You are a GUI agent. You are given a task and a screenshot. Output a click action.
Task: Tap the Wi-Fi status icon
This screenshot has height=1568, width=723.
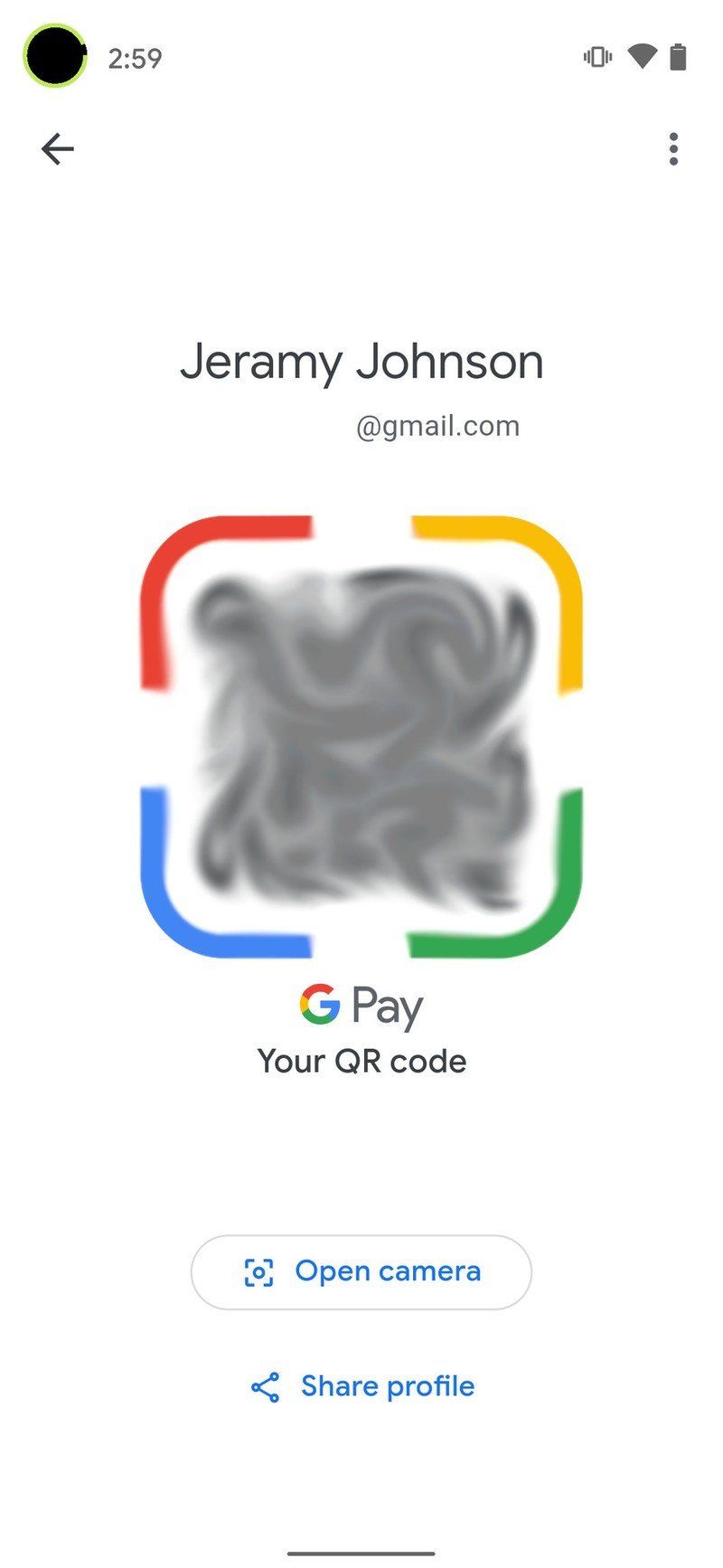tap(642, 56)
